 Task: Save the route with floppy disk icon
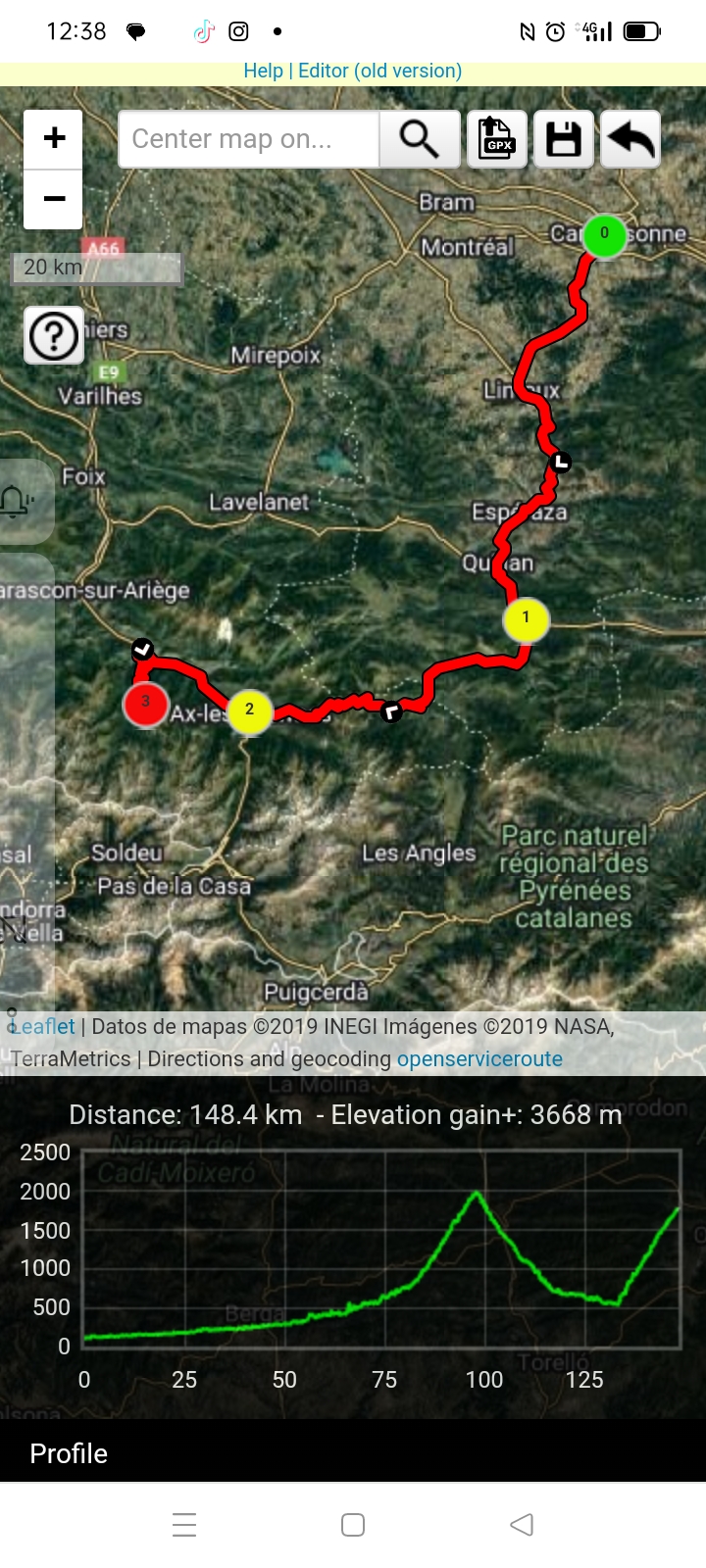[564, 139]
